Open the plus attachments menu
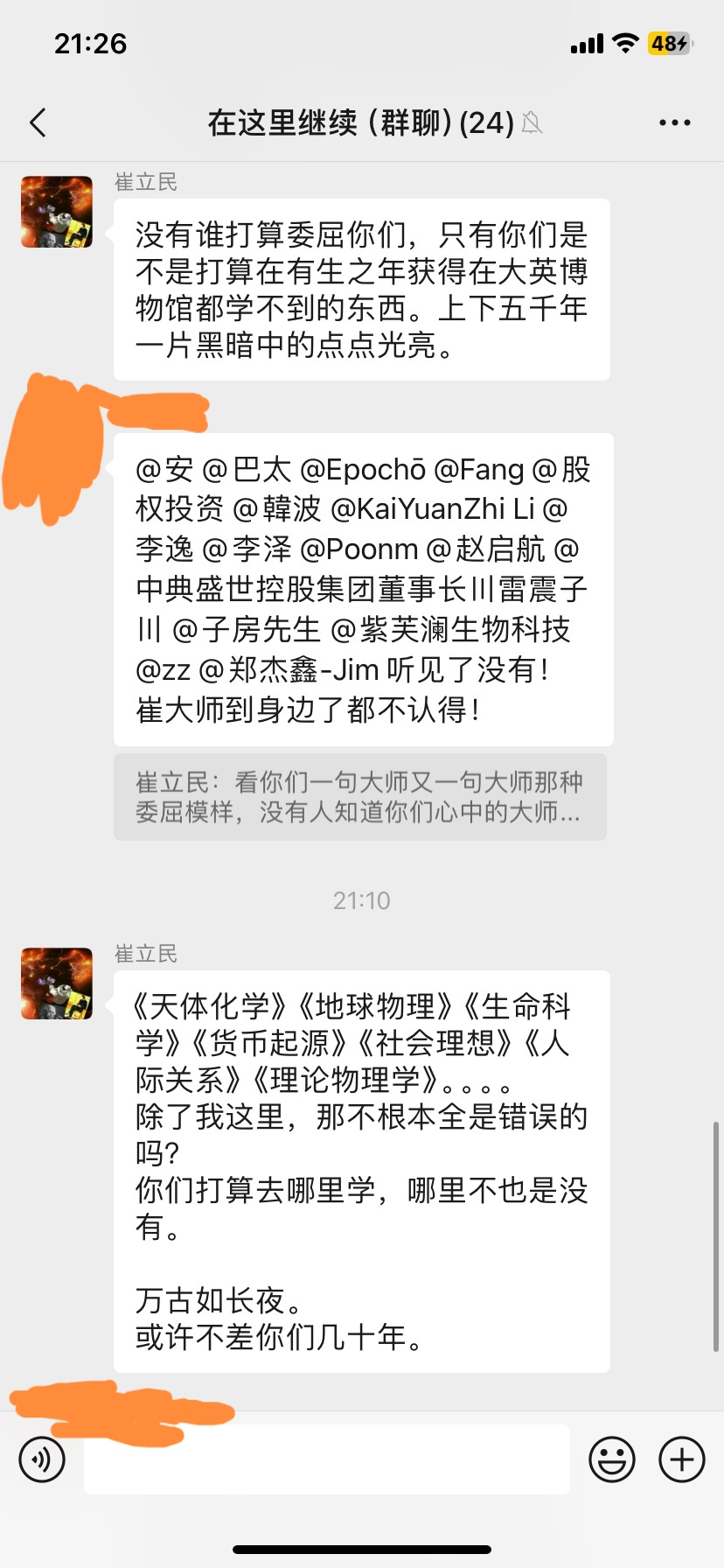724x1568 pixels. pyautogui.click(x=681, y=1459)
